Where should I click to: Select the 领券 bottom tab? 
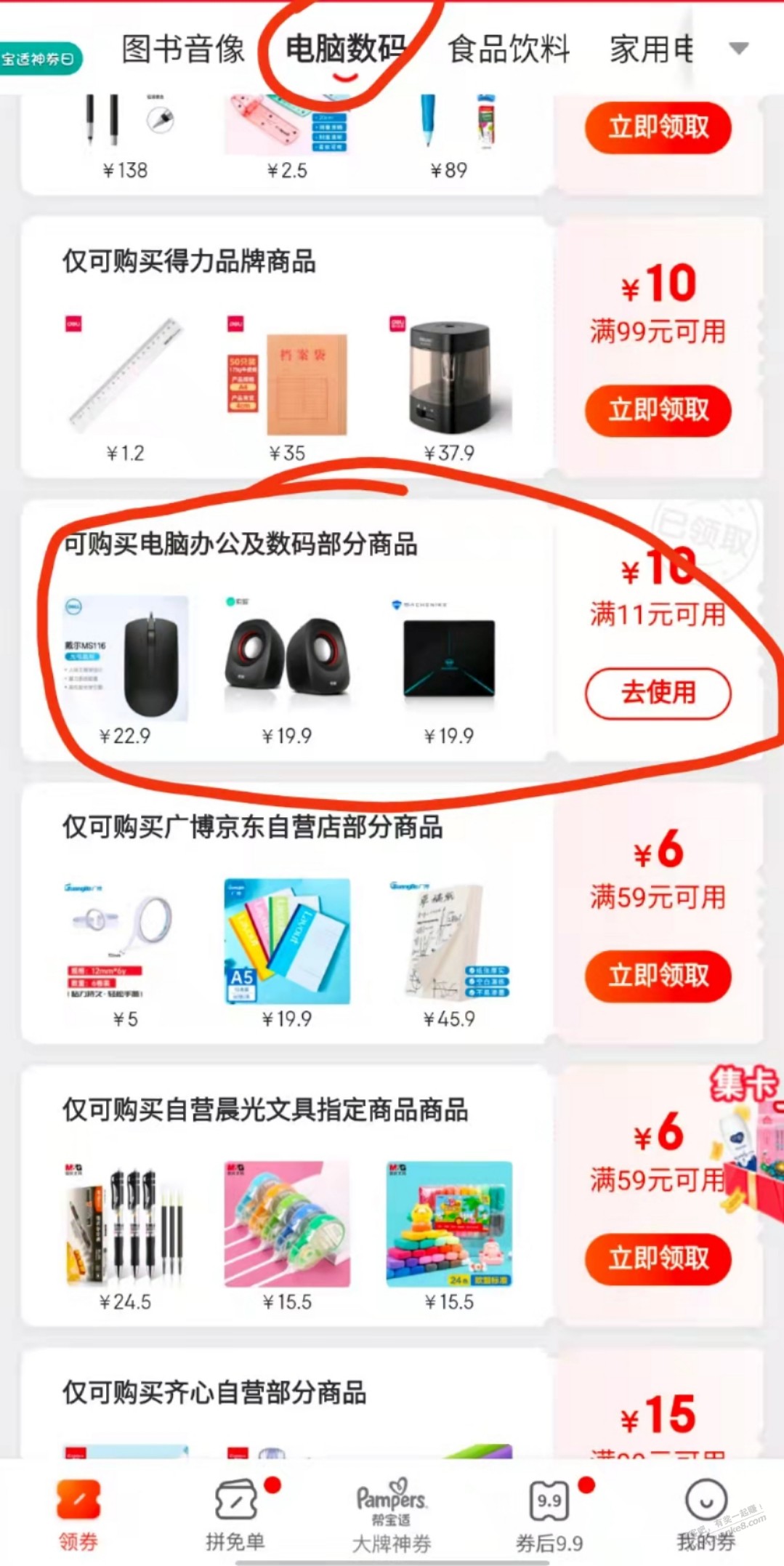click(78, 1512)
